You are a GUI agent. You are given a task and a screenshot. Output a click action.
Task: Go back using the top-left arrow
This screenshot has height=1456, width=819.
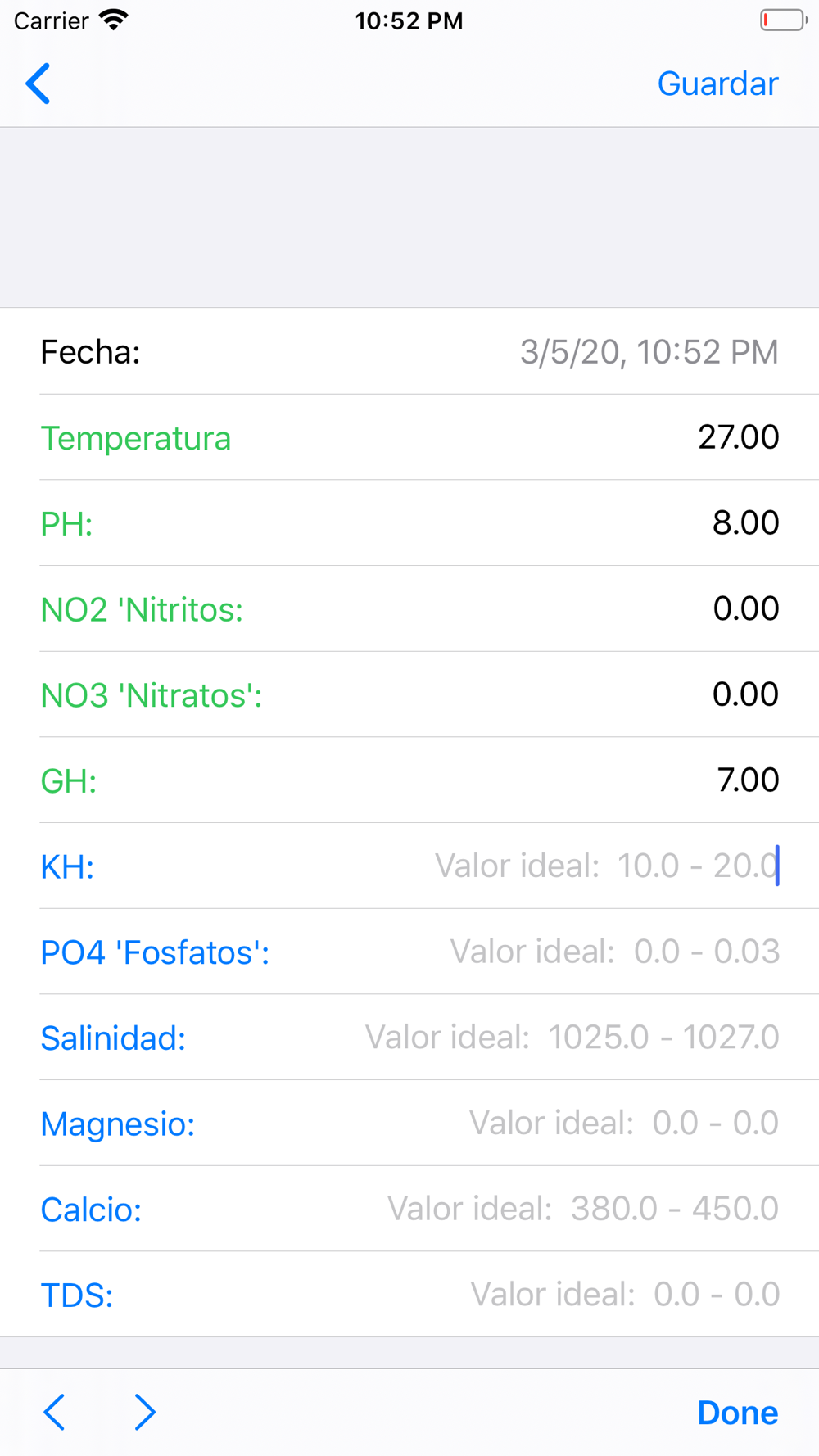[x=38, y=84]
